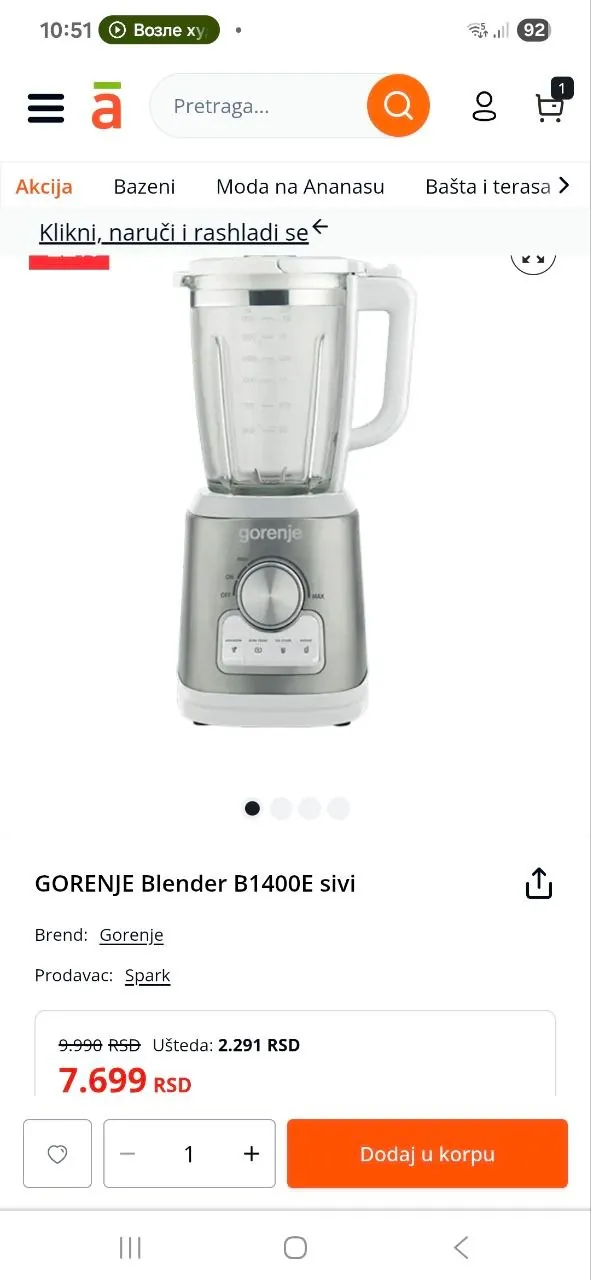Expand the product image to fullscreen

tap(533, 256)
